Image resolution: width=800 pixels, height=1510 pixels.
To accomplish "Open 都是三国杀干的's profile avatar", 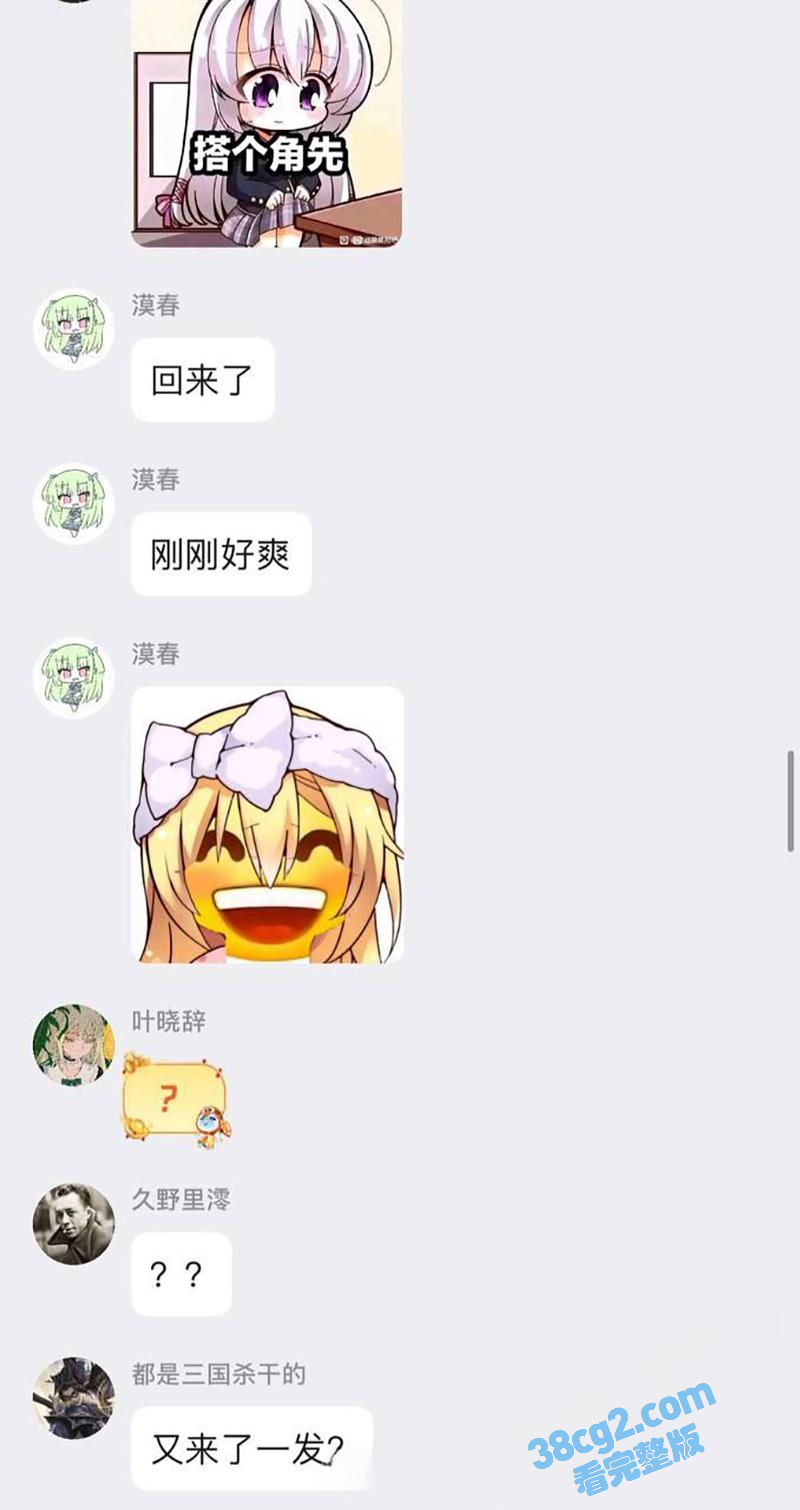I will pyautogui.click(x=73, y=1398).
